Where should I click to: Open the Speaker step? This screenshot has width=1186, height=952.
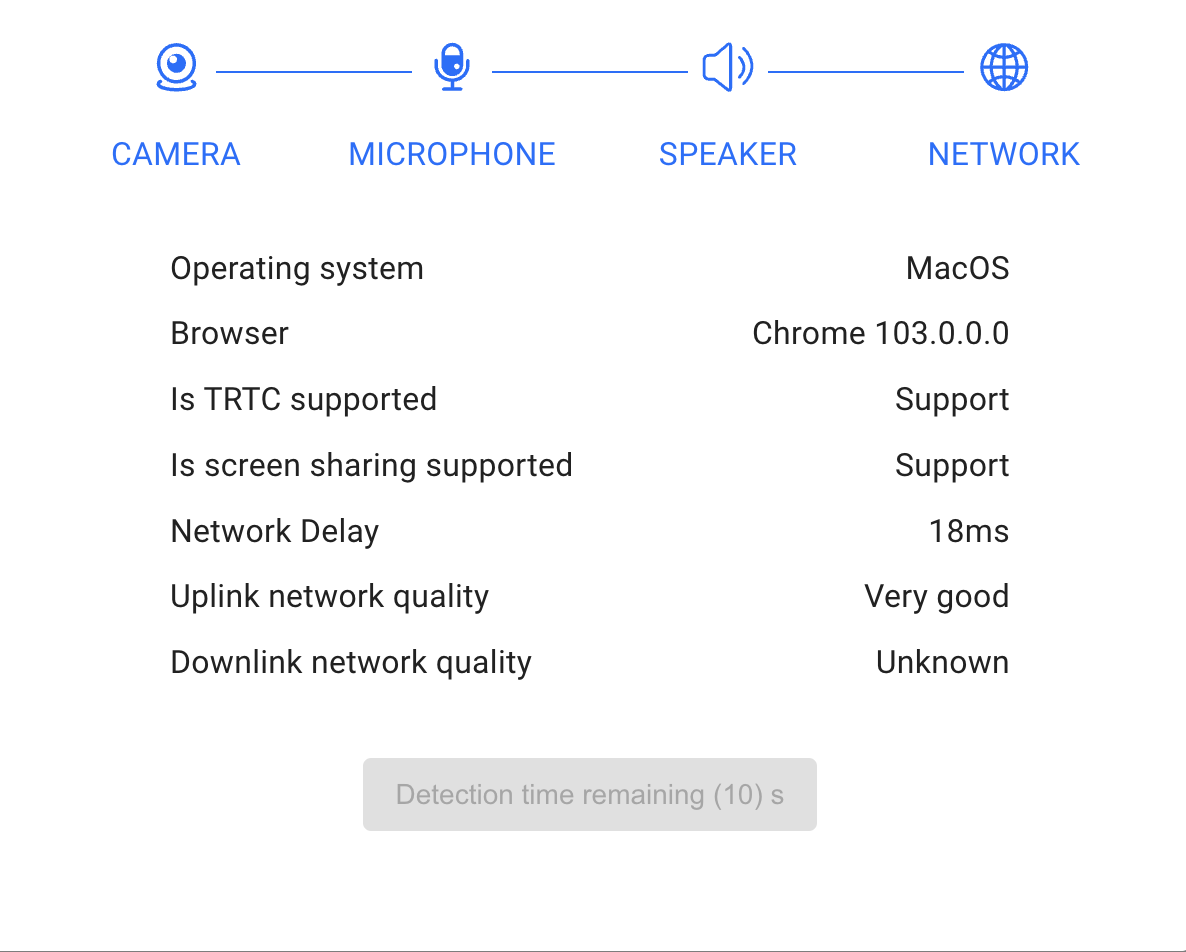(728, 154)
